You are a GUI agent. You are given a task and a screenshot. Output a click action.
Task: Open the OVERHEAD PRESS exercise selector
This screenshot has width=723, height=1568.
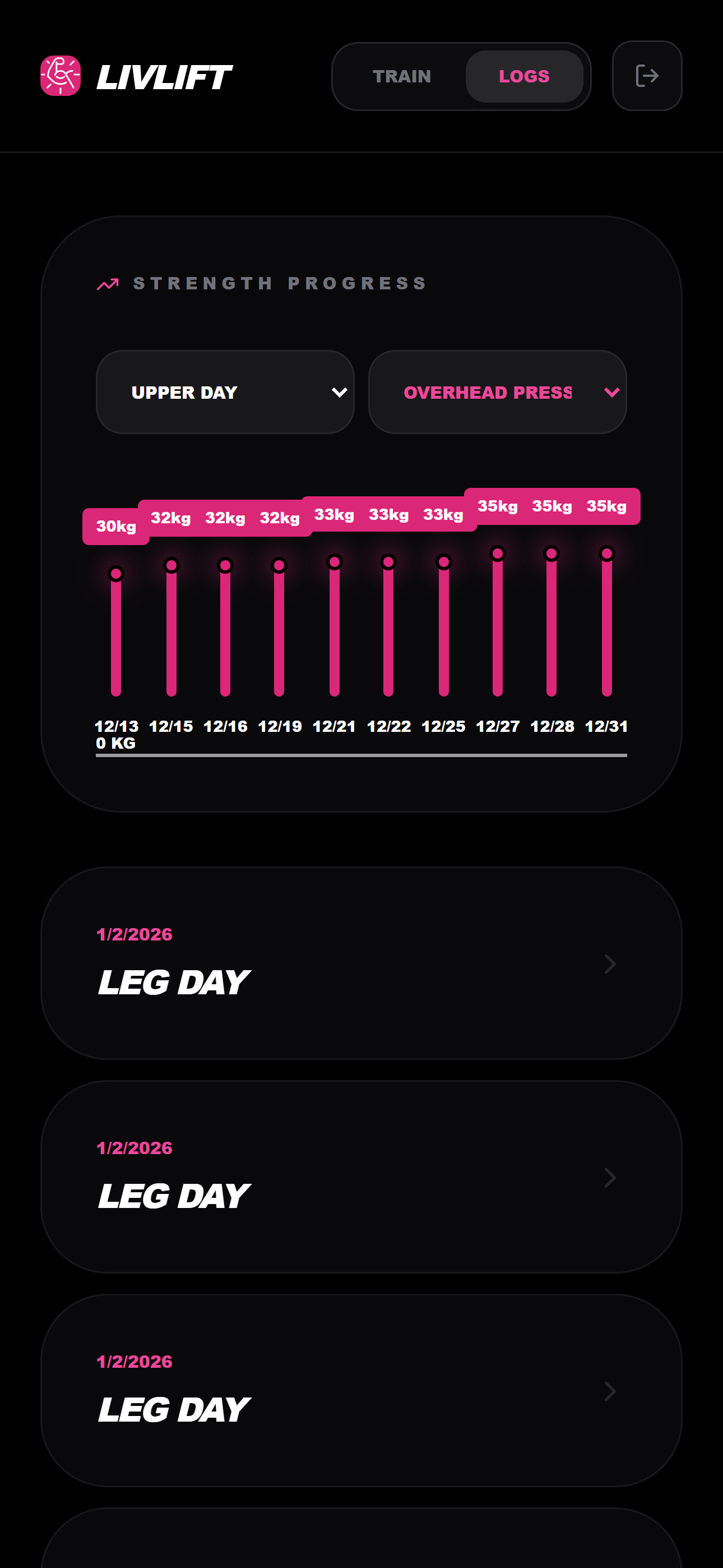pos(498,393)
